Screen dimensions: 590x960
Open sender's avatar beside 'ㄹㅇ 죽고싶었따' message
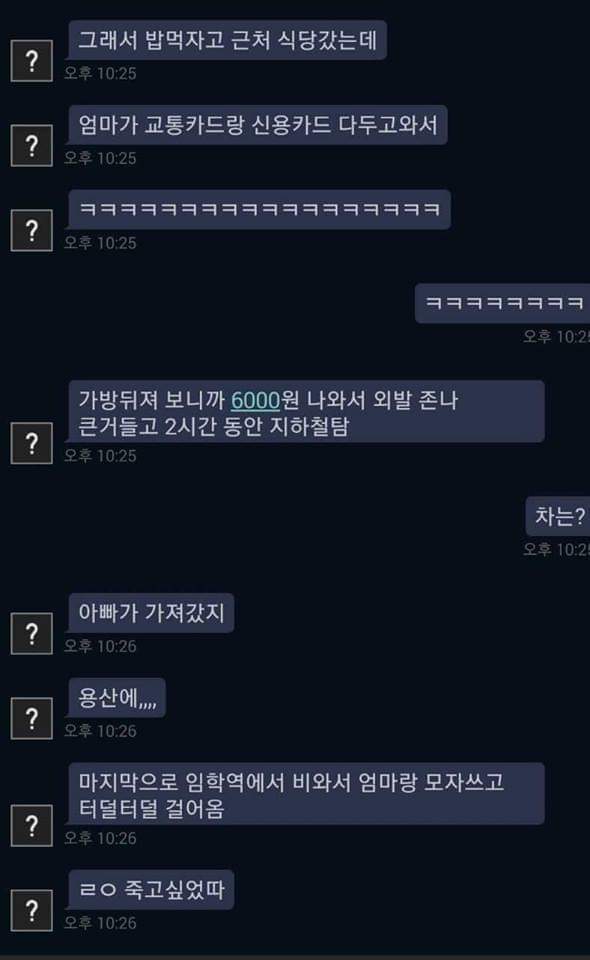[32, 910]
